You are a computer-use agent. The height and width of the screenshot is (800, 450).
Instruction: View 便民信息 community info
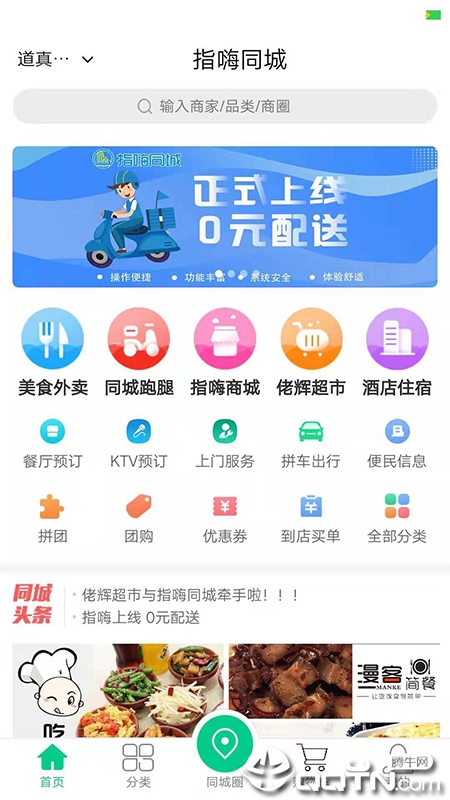click(397, 444)
